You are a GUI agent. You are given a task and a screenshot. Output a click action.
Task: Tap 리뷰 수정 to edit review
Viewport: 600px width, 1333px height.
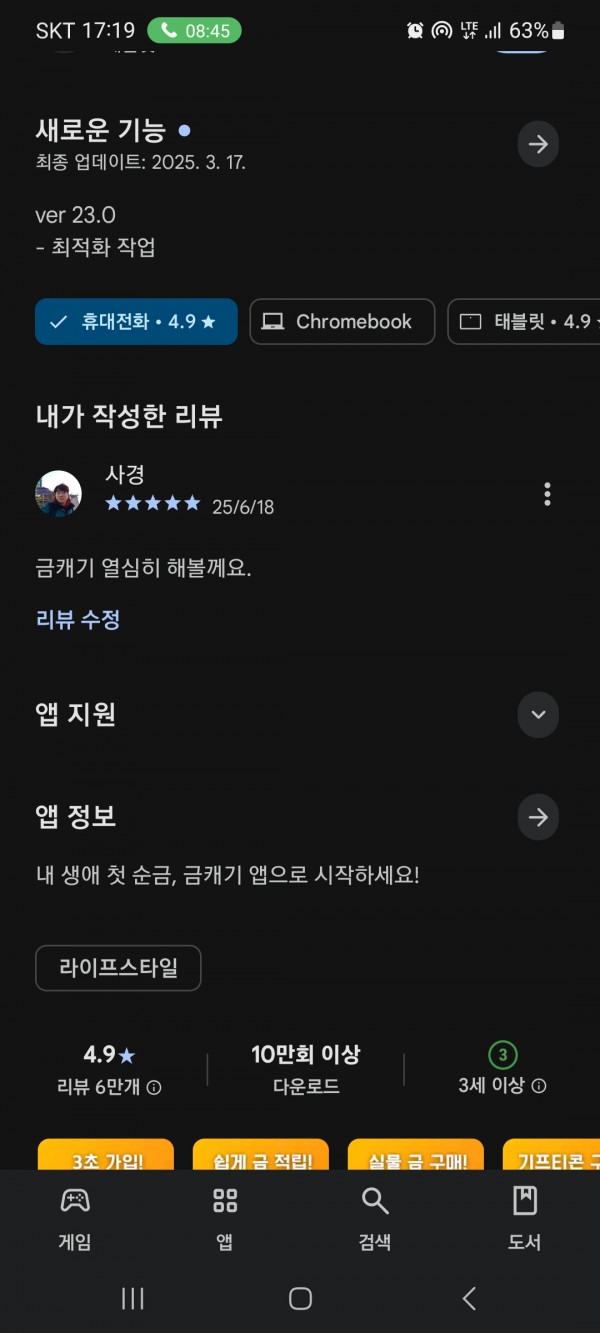click(78, 619)
